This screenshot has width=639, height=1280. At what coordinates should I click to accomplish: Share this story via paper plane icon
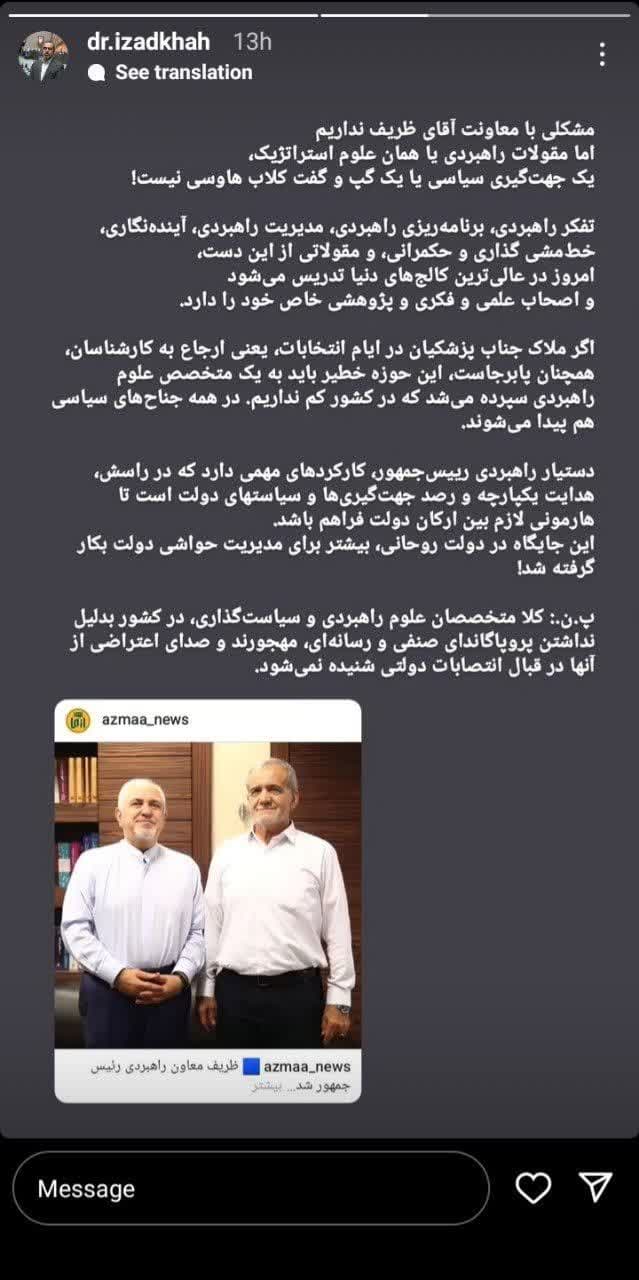coord(596,1187)
